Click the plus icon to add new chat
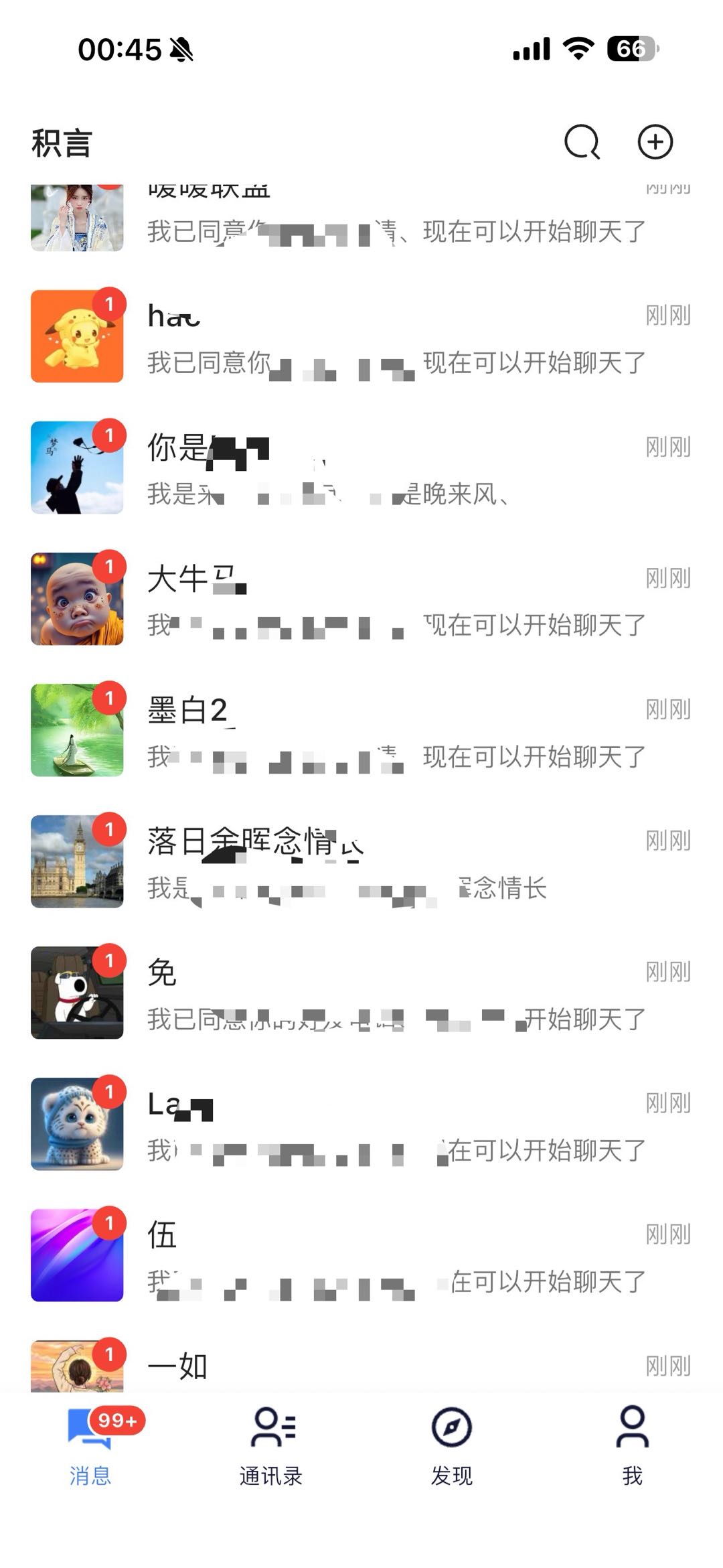The height and width of the screenshot is (1568, 723). [x=655, y=142]
